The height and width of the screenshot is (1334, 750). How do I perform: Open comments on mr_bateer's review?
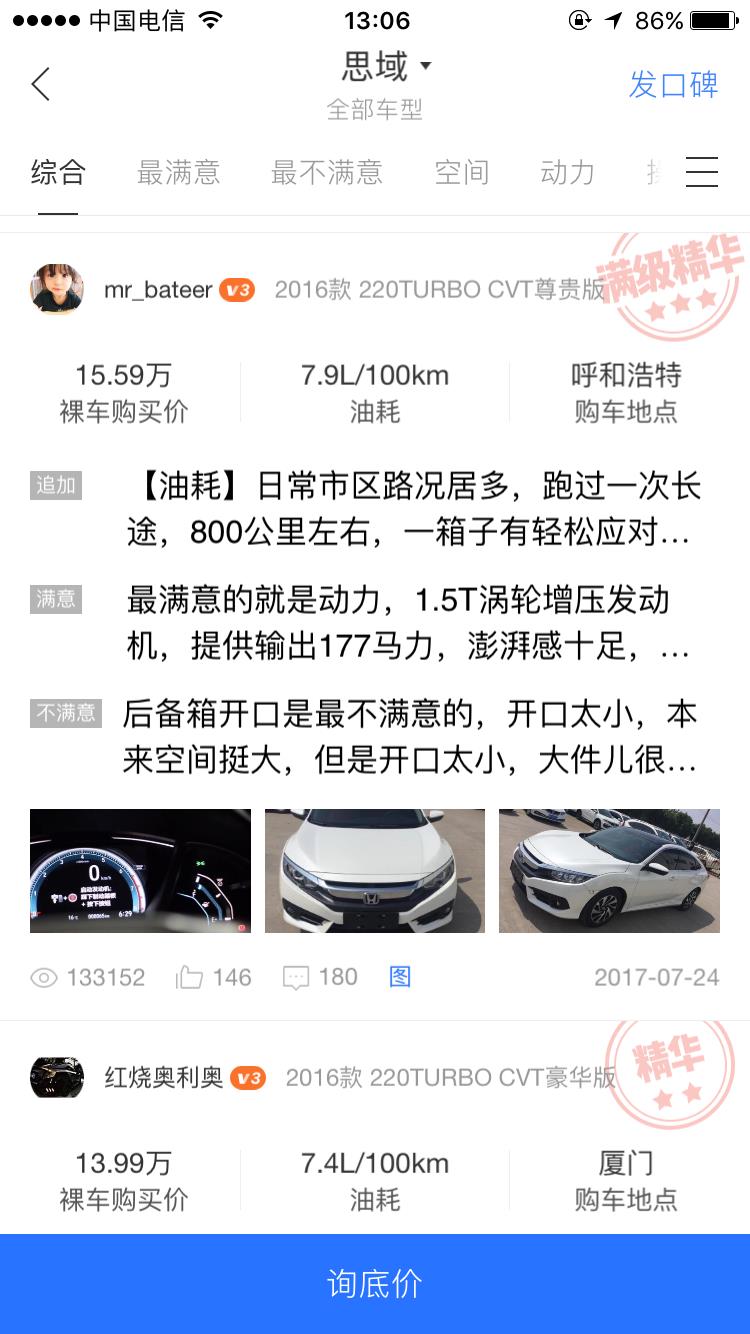320,977
